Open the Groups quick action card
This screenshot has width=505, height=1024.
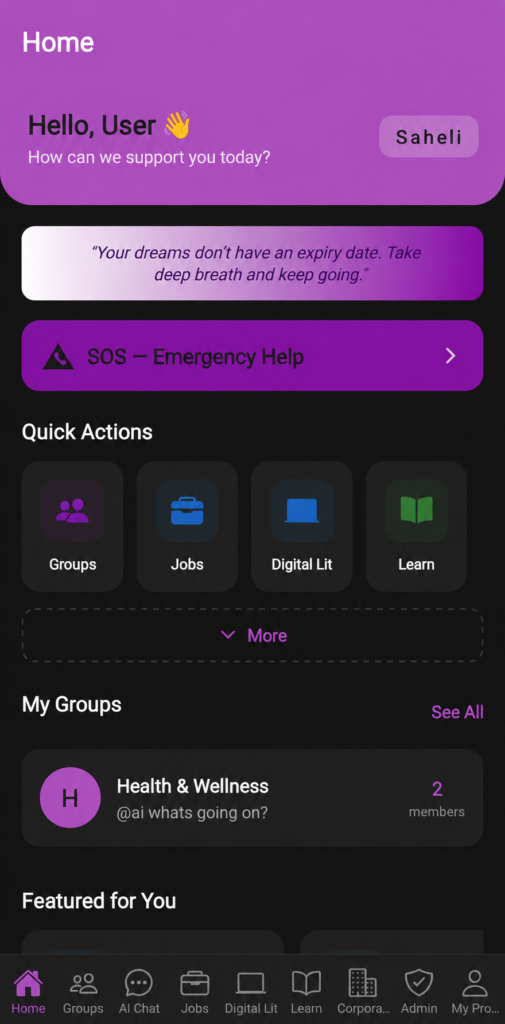click(73, 526)
